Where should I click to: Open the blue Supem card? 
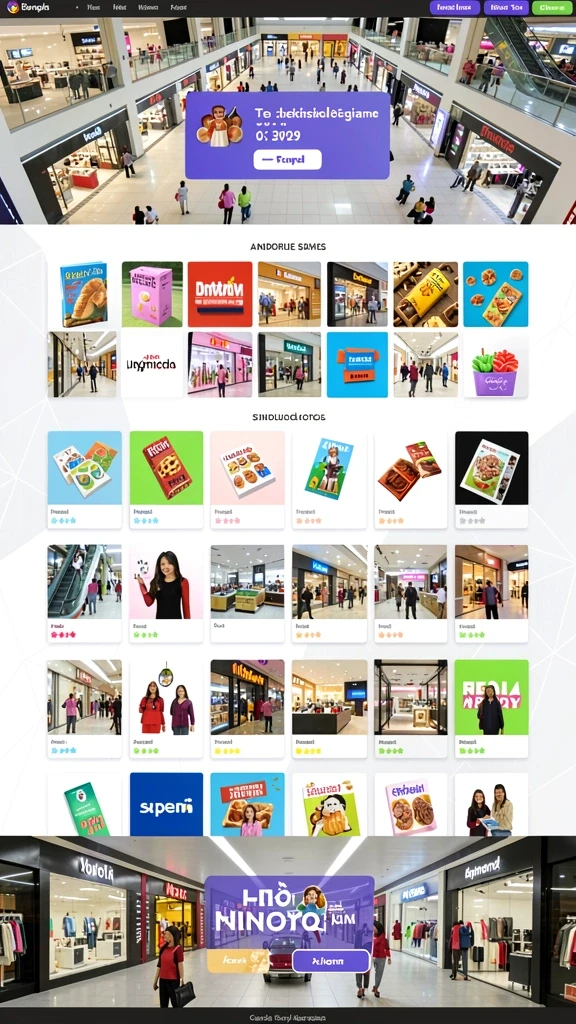(x=166, y=805)
